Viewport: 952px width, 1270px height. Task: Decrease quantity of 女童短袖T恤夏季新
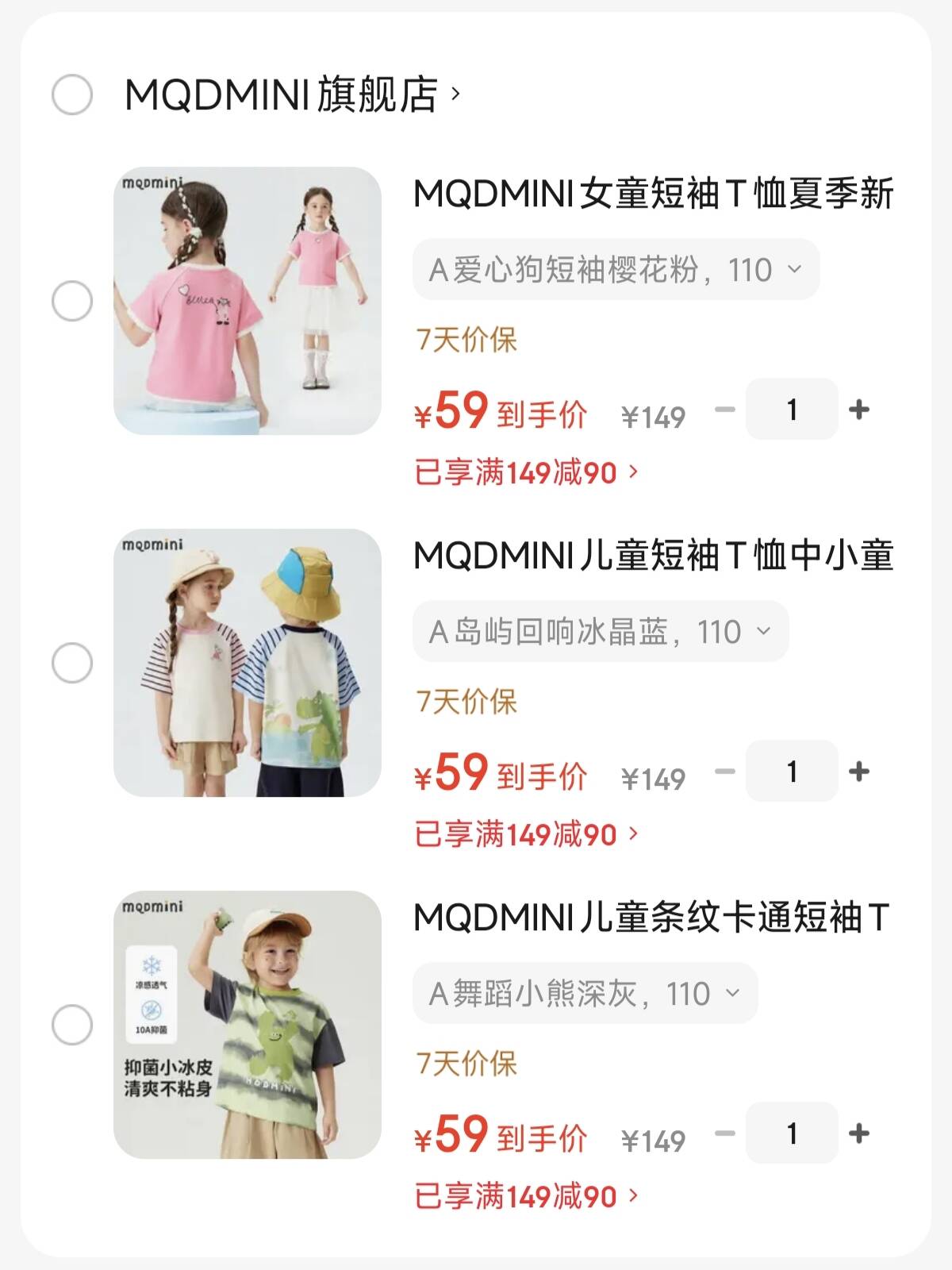tap(724, 410)
